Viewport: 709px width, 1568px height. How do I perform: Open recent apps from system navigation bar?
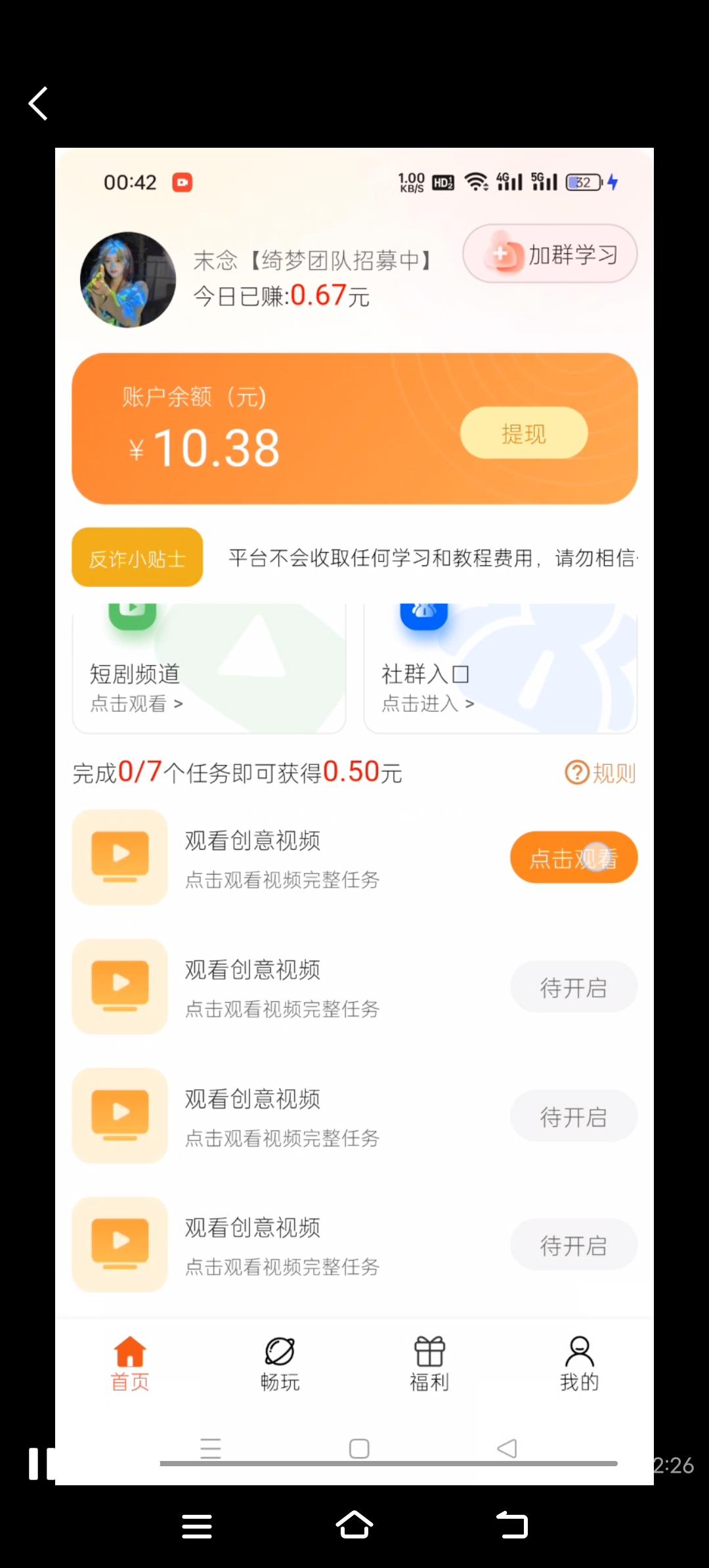197,1526
